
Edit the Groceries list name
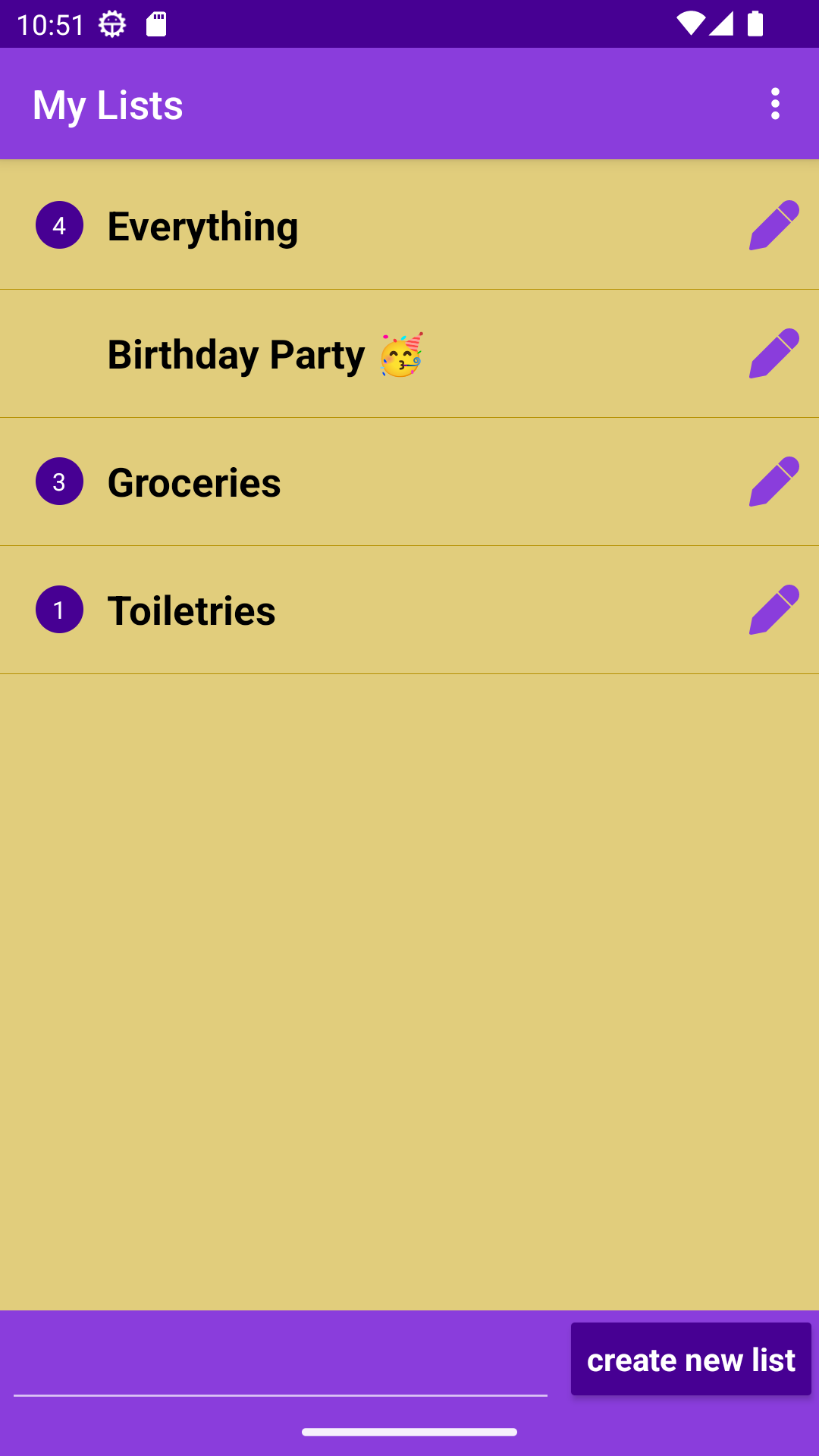773,482
